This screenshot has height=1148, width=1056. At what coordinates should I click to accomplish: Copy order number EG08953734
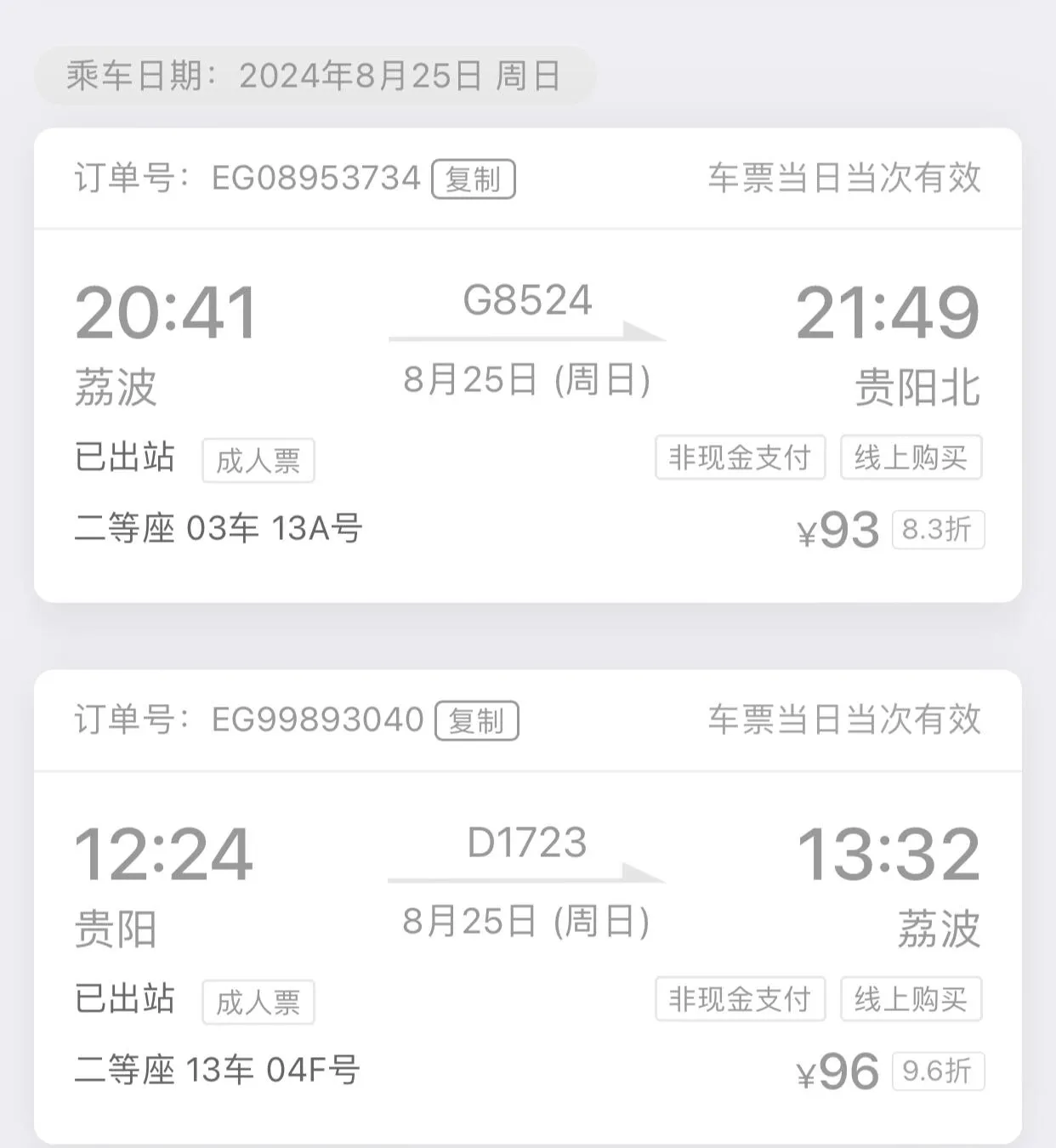point(473,179)
